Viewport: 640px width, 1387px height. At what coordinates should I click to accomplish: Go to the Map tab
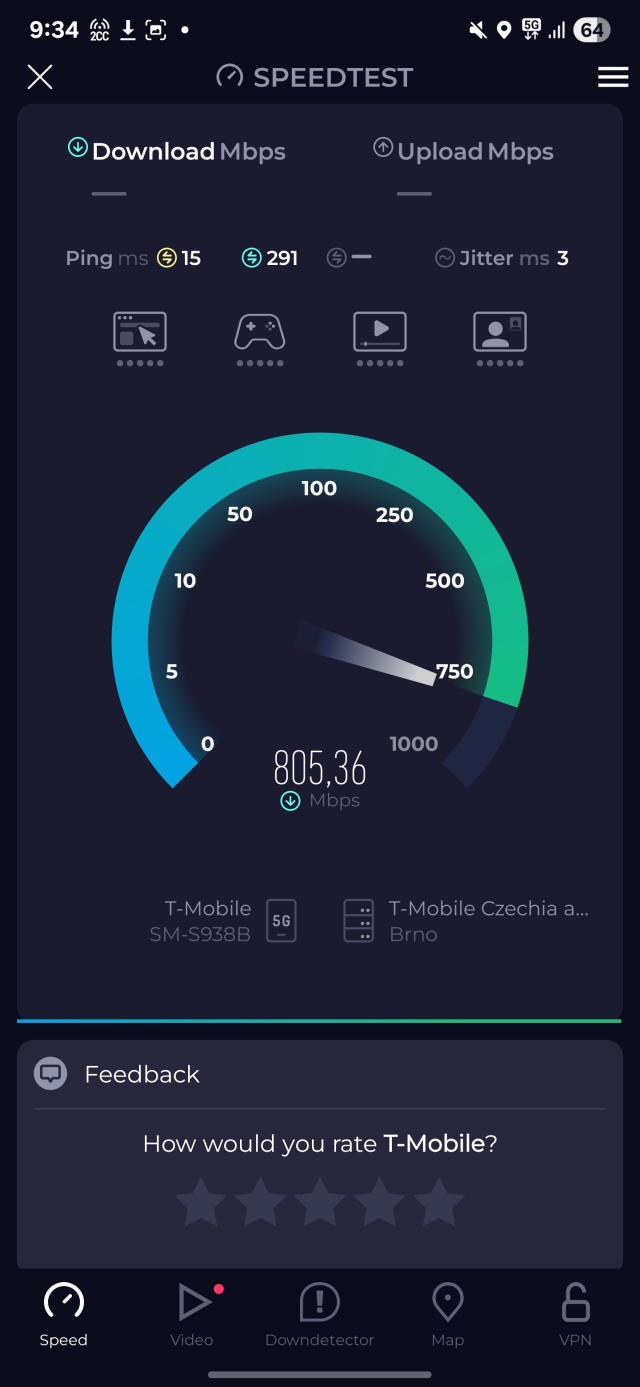(447, 1315)
